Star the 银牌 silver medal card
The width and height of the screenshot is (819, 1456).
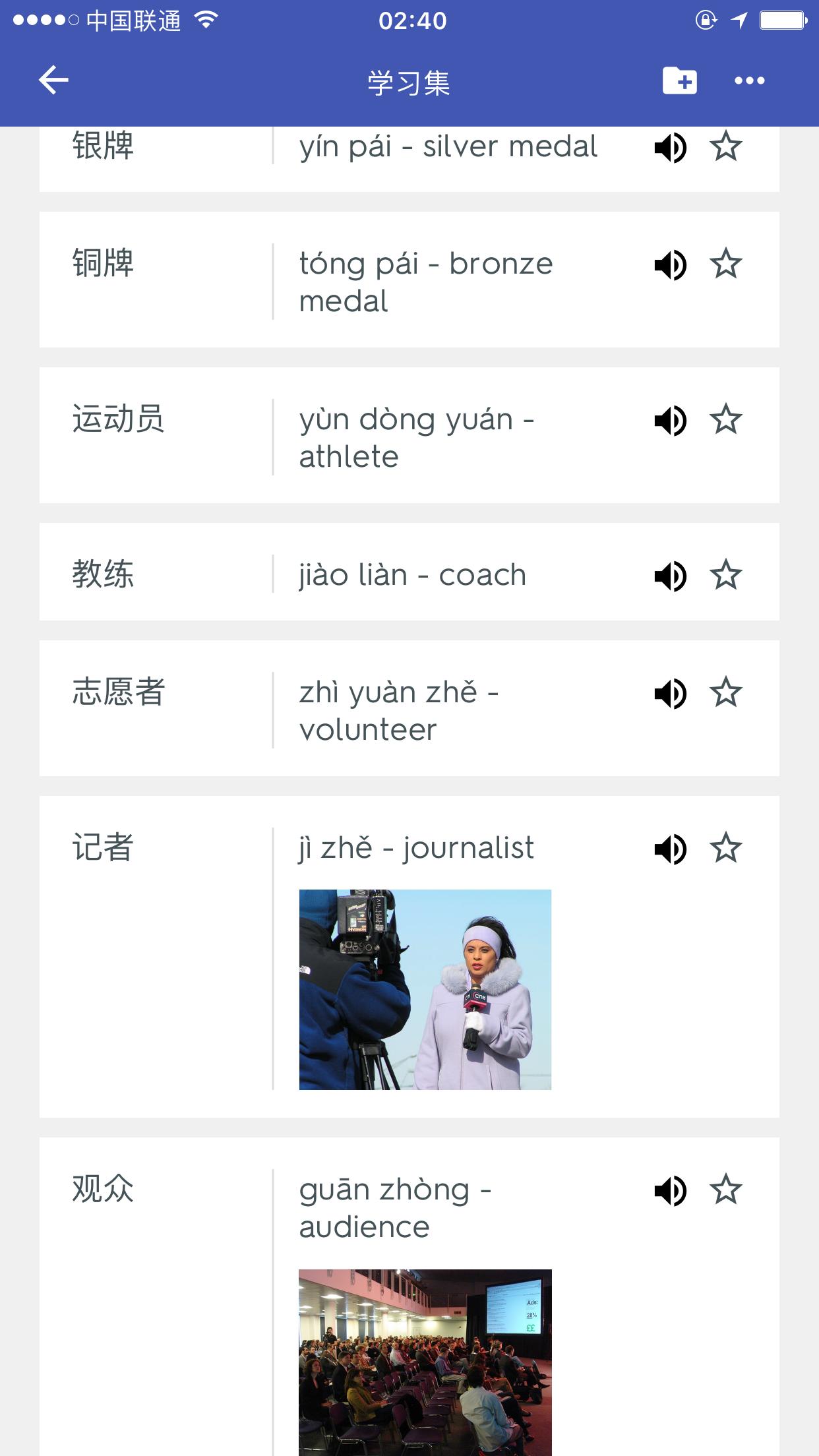727,148
